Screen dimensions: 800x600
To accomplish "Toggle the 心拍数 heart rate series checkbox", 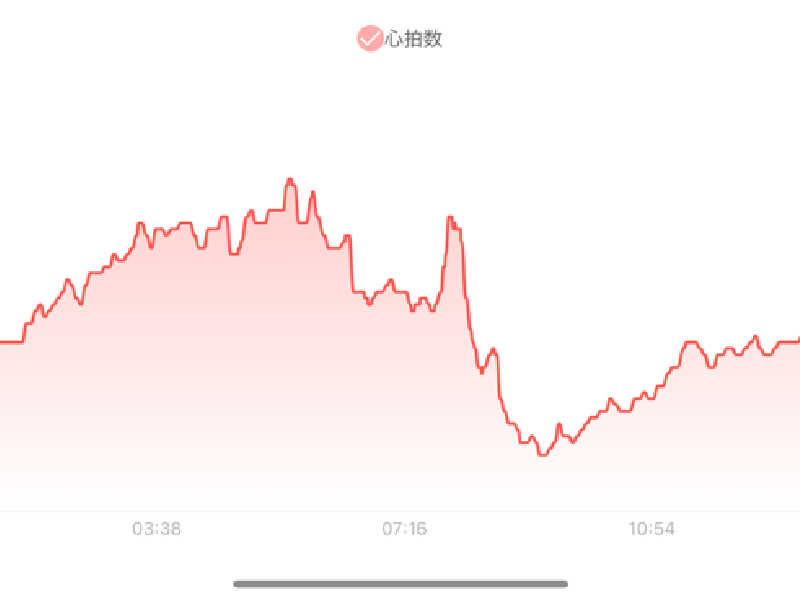I will coord(369,38).
